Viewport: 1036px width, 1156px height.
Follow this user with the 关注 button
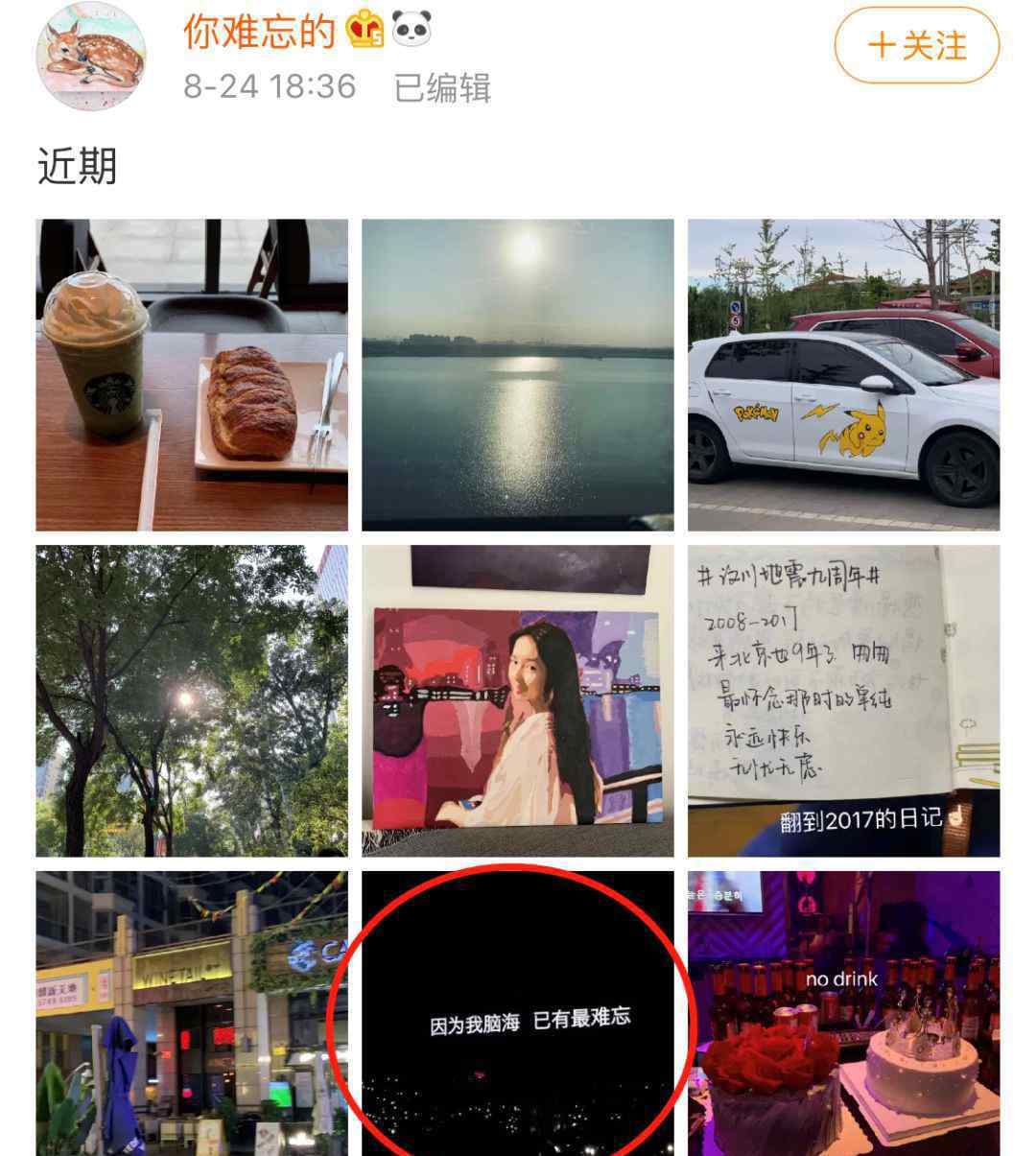916,46
